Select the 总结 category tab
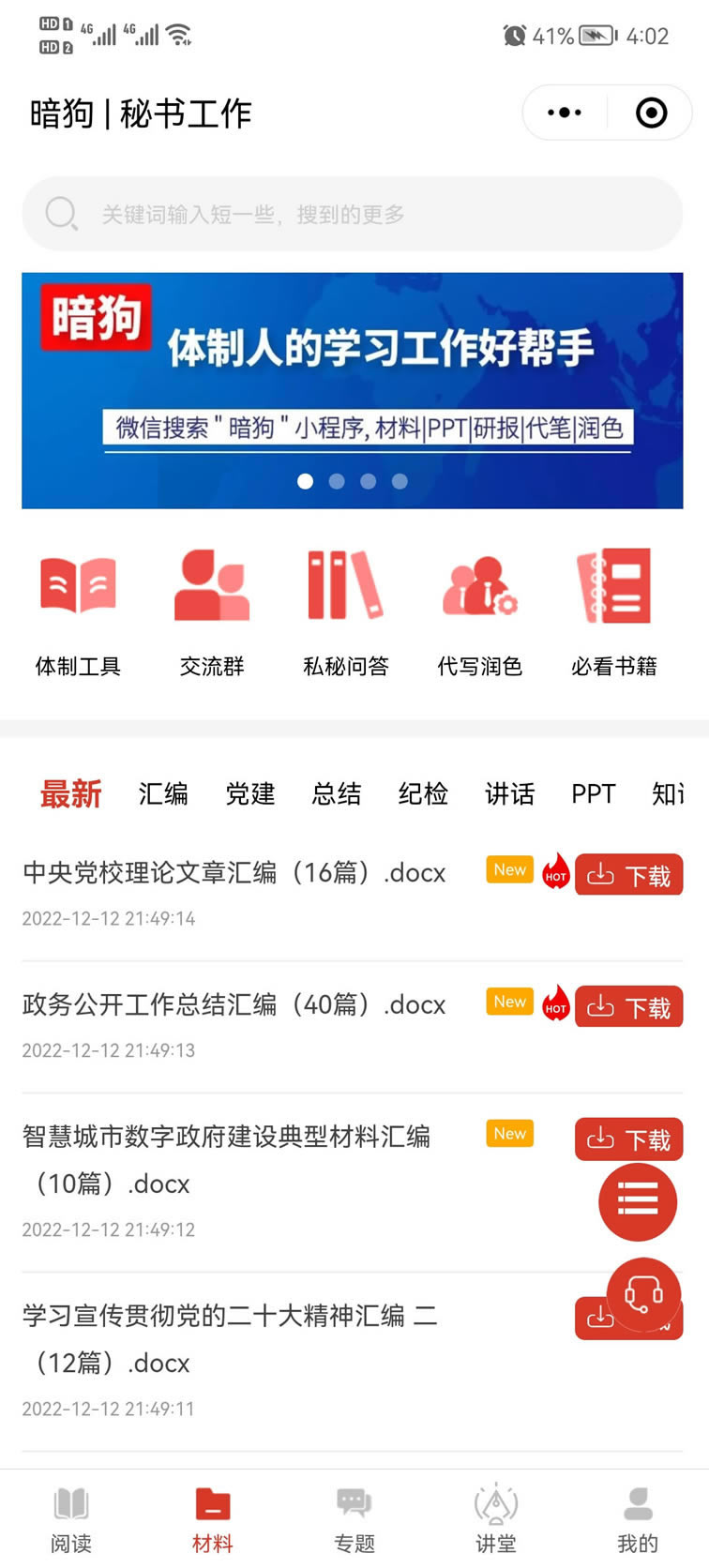The width and height of the screenshot is (709, 1568). [336, 793]
